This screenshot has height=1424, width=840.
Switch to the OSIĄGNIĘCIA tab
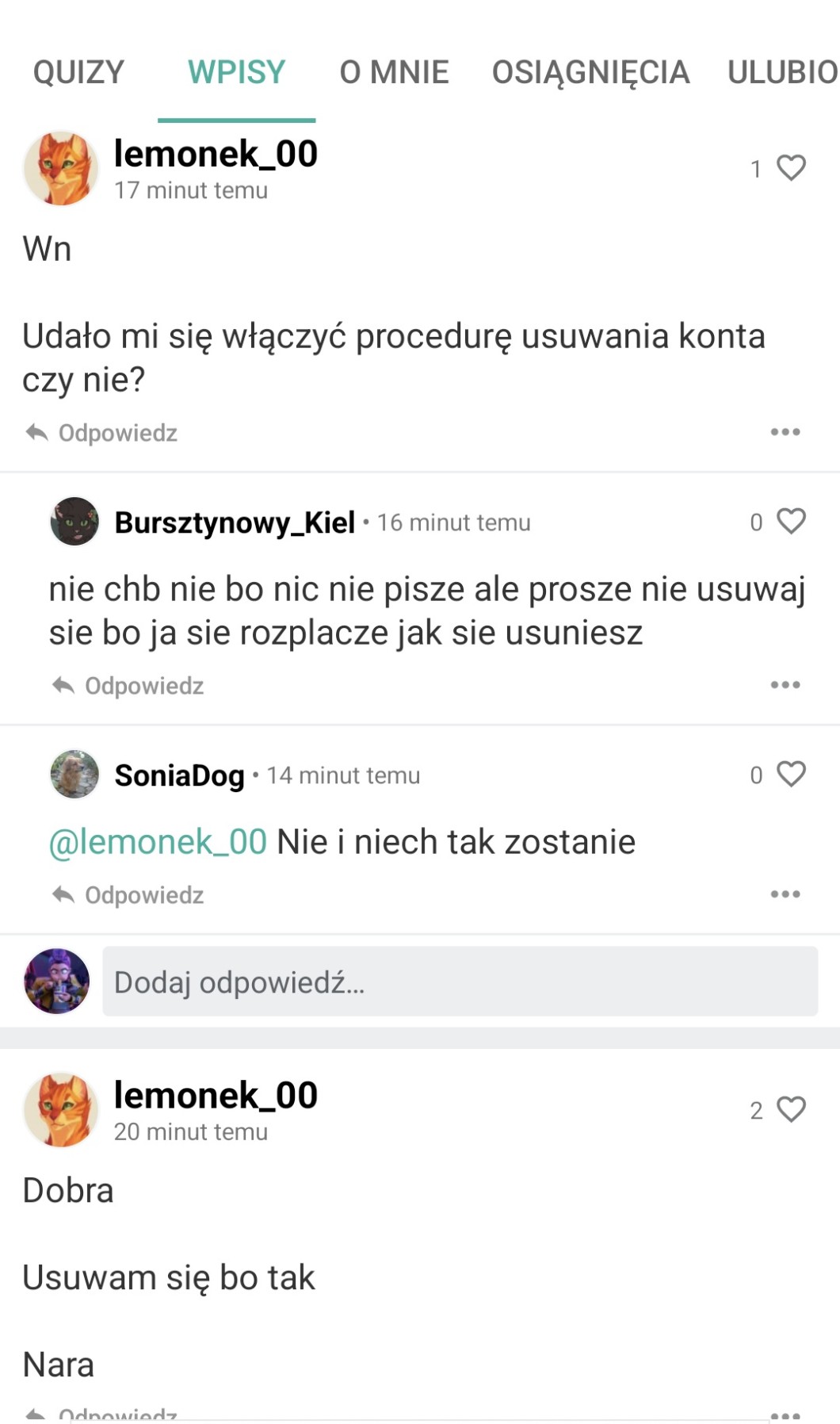pyautogui.click(x=590, y=72)
